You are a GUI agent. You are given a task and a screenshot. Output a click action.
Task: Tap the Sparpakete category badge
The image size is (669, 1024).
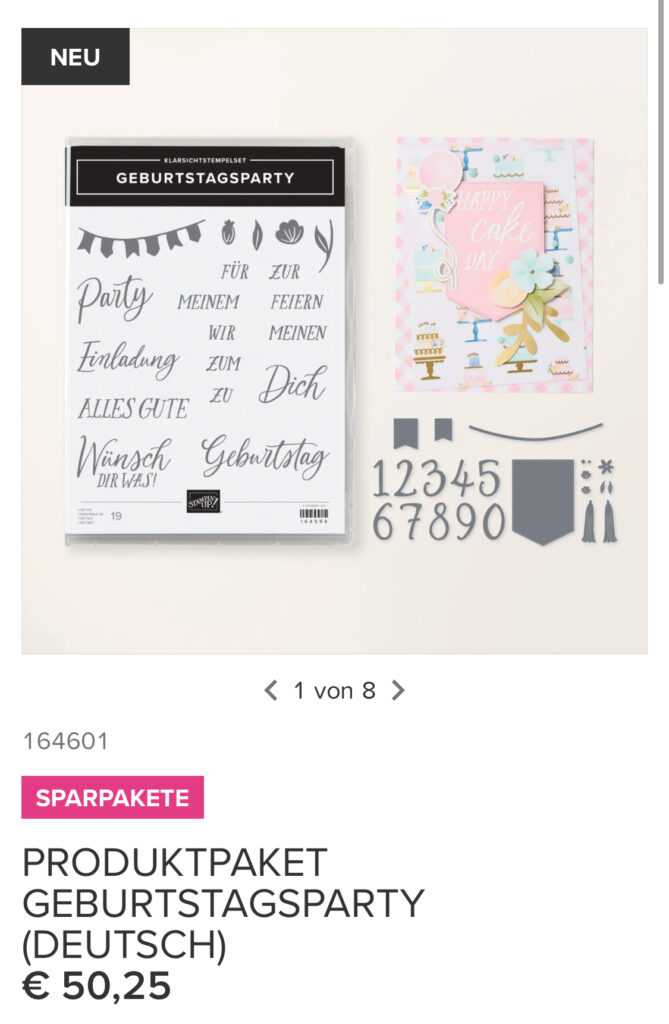pyautogui.click(x=112, y=798)
